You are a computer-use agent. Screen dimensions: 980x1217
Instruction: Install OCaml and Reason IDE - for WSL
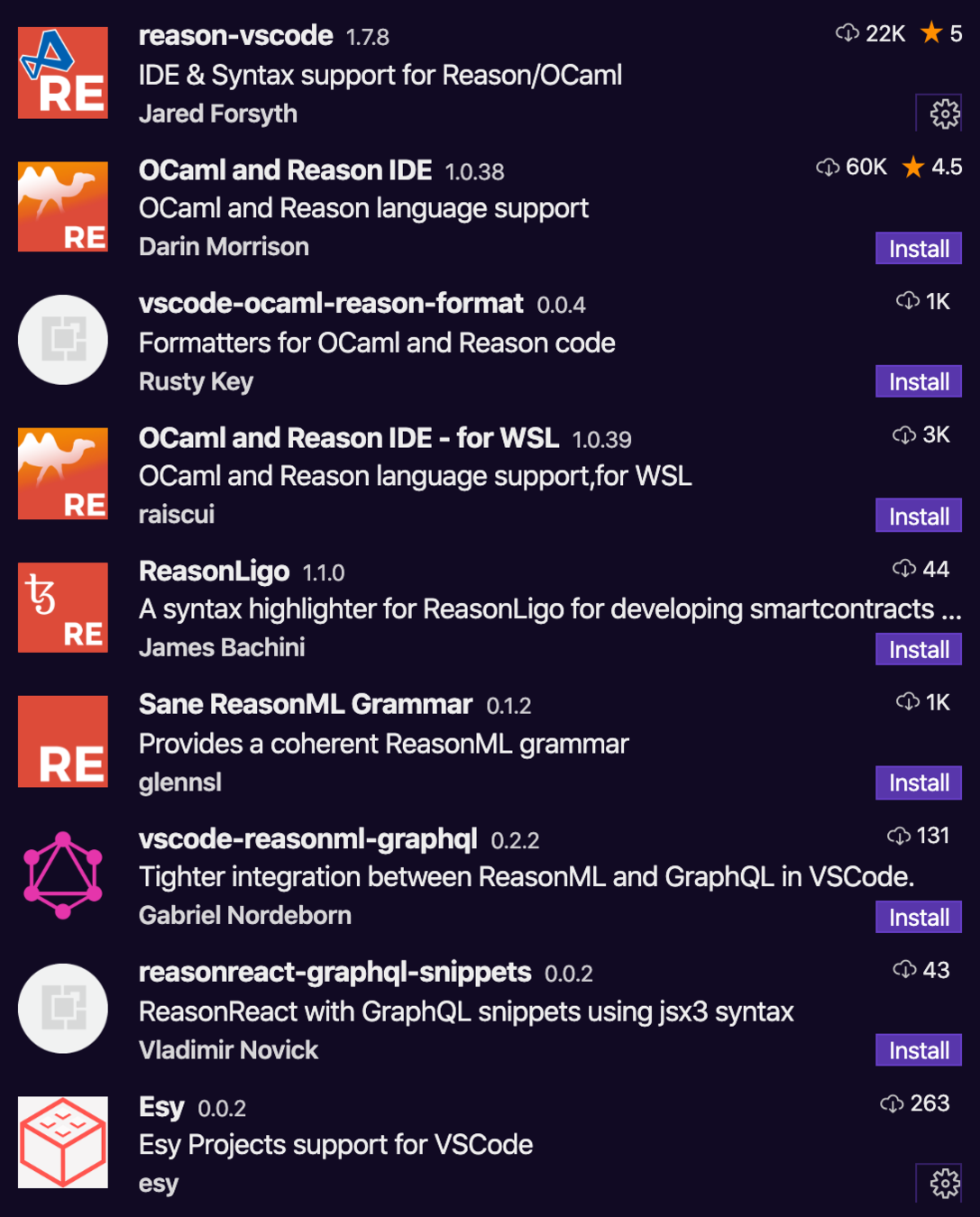point(918,517)
